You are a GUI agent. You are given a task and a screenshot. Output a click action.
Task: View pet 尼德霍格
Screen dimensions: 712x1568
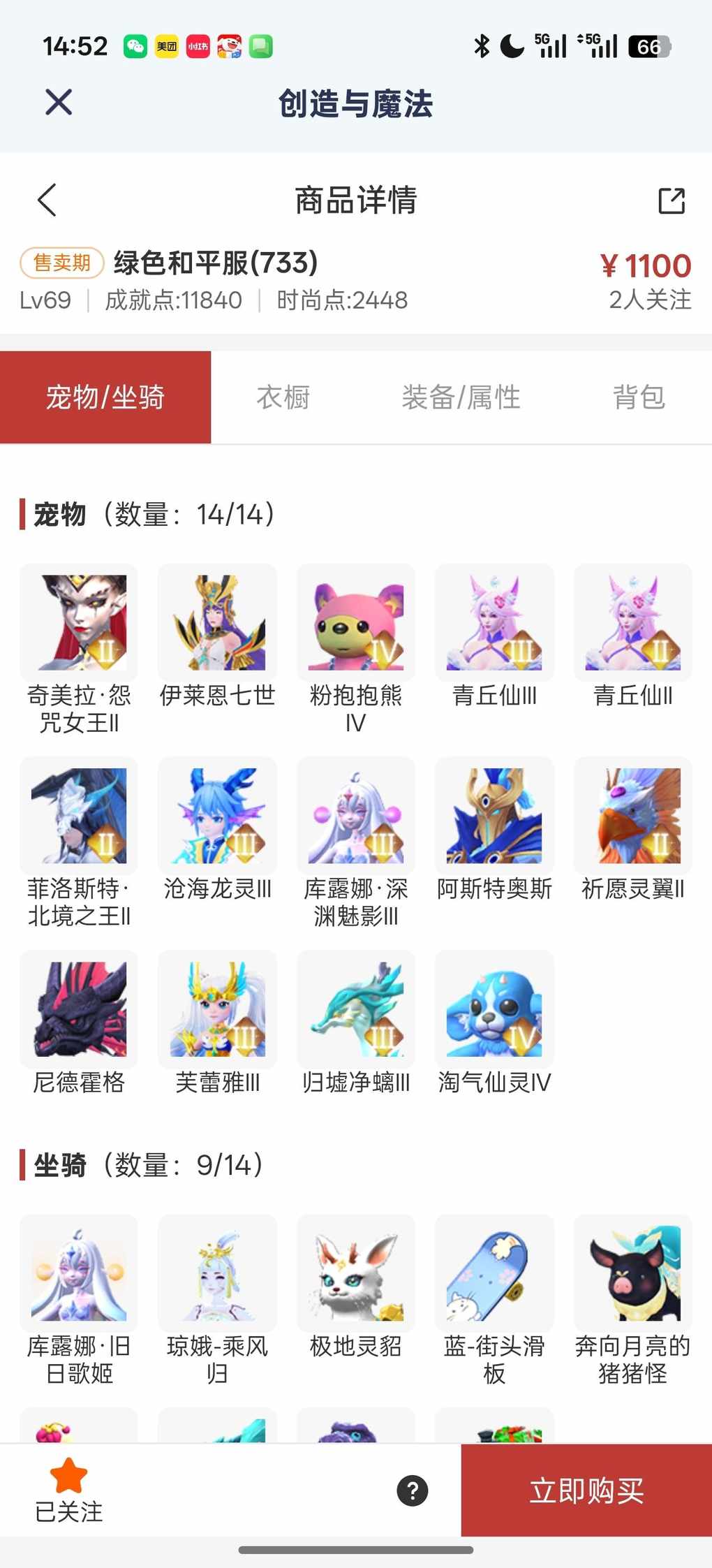[x=79, y=1010]
